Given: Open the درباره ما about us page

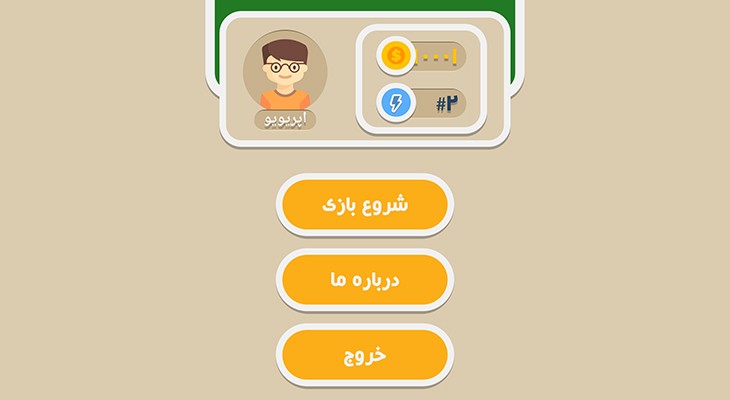Looking at the screenshot, I should 365,279.
